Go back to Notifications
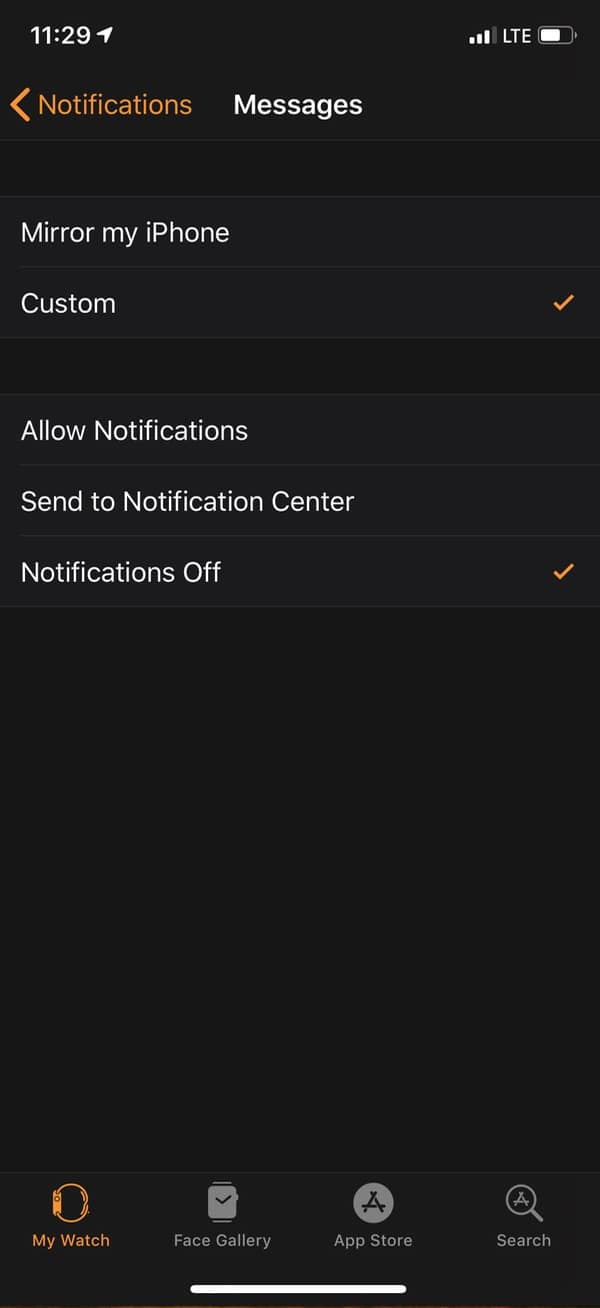600x1308 pixels. tap(100, 105)
